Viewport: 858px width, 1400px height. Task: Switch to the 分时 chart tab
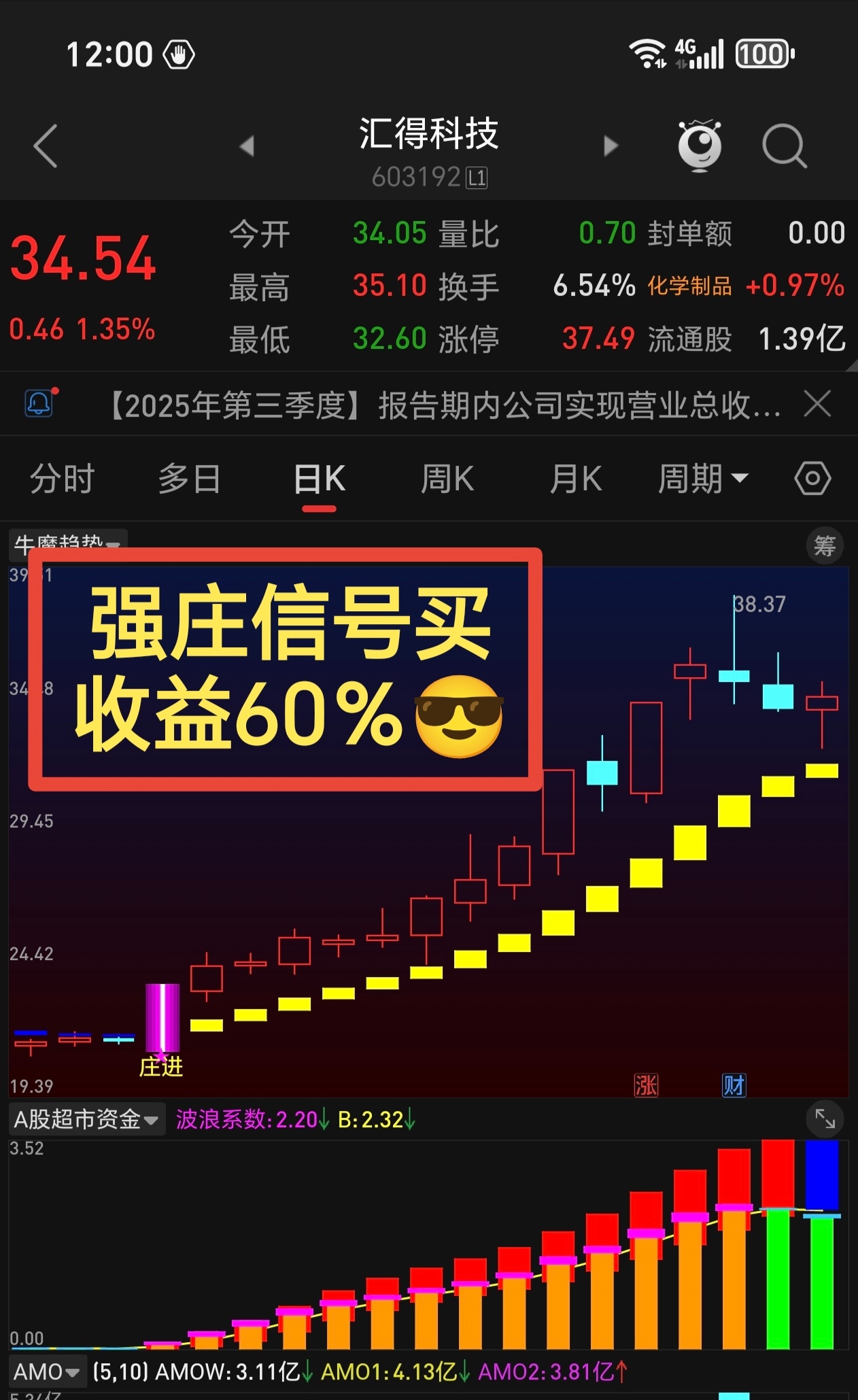click(x=62, y=479)
